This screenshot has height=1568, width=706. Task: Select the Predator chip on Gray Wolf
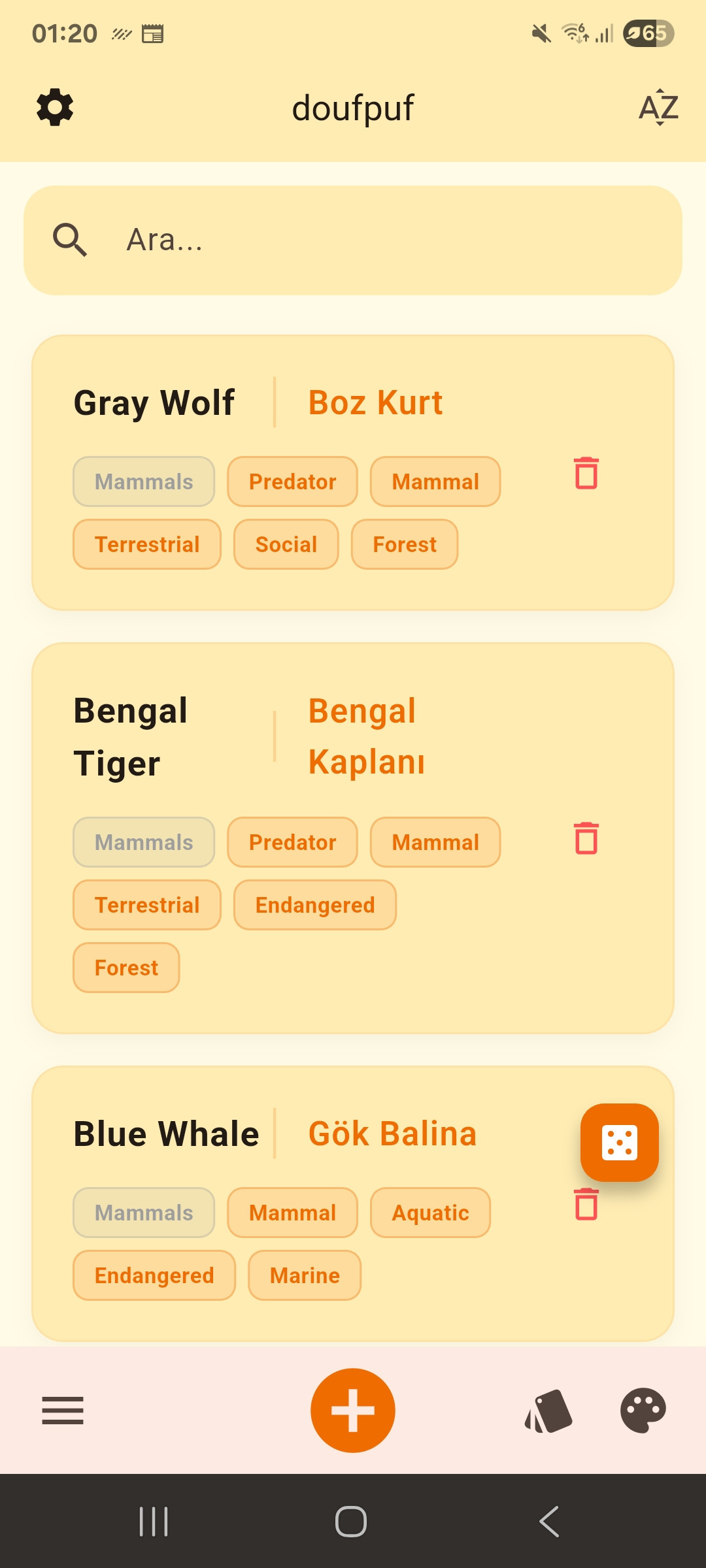coord(292,482)
